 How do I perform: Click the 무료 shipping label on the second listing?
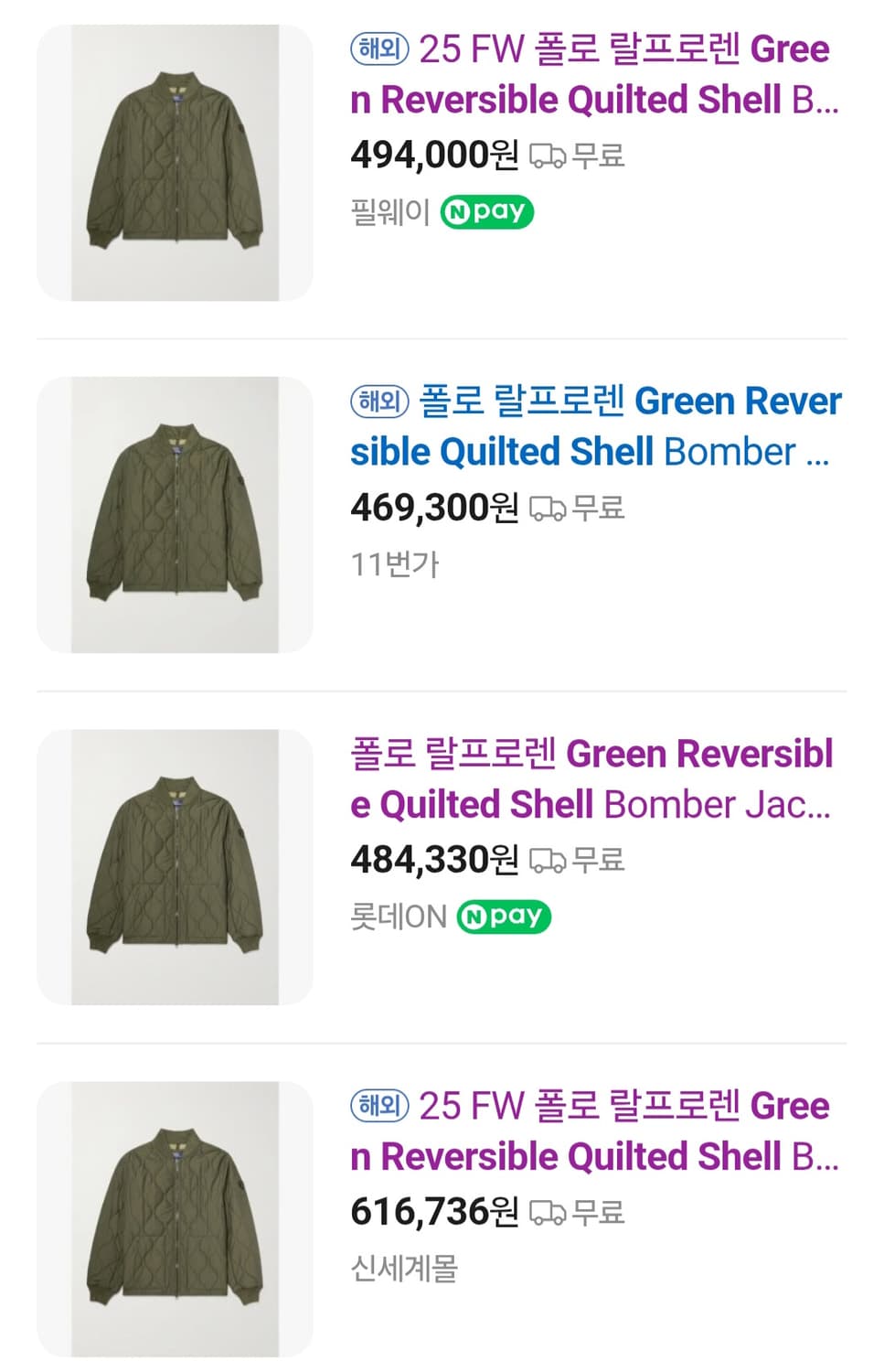(599, 509)
